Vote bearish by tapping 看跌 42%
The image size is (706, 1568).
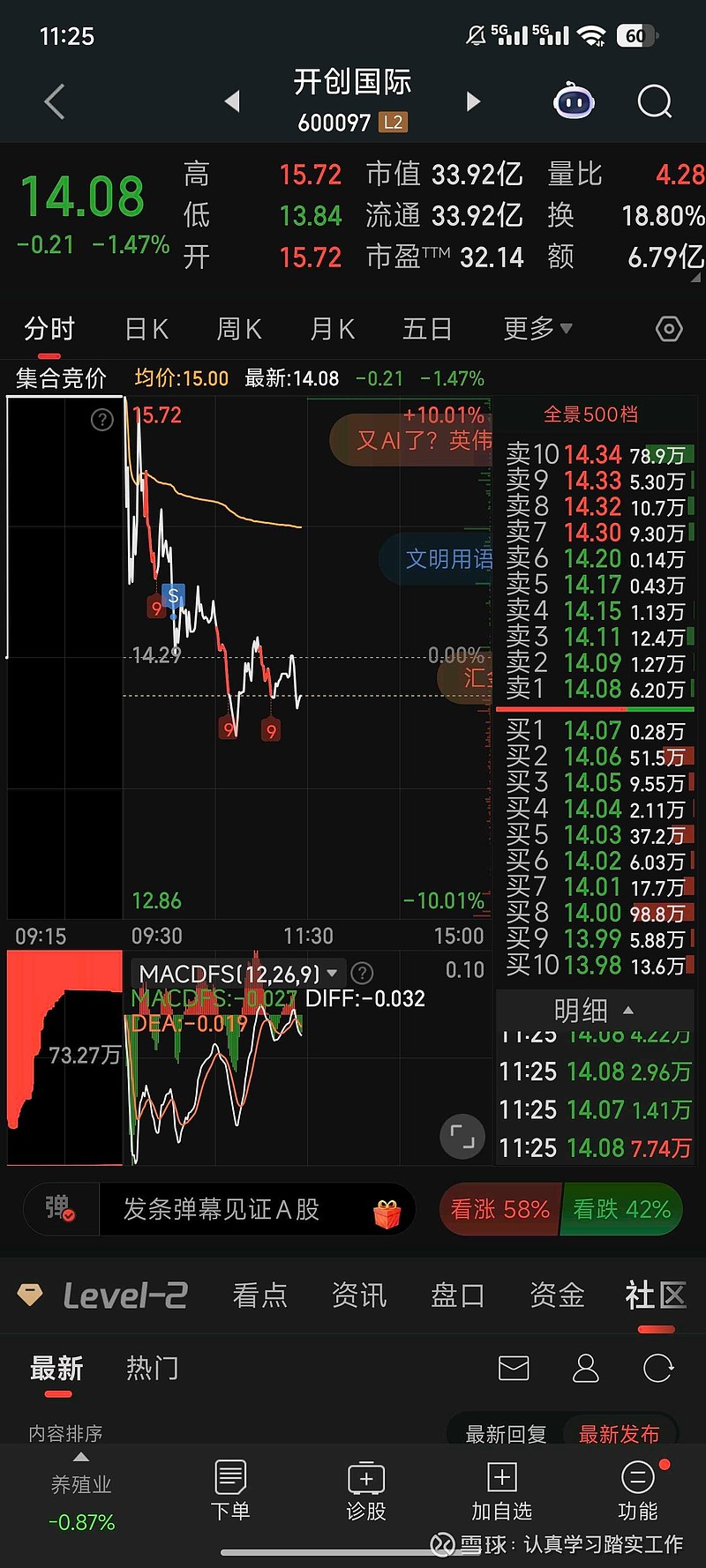(x=622, y=1209)
